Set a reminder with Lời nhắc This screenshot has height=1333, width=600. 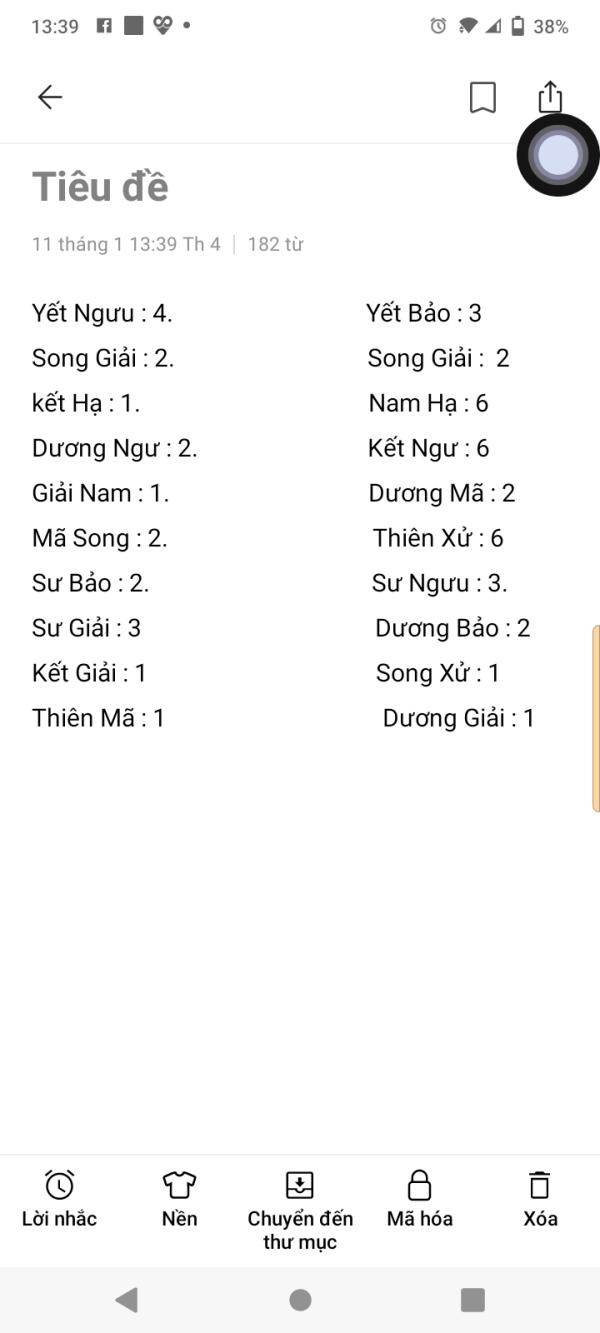pyautogui.click(x=60, y=1198)
